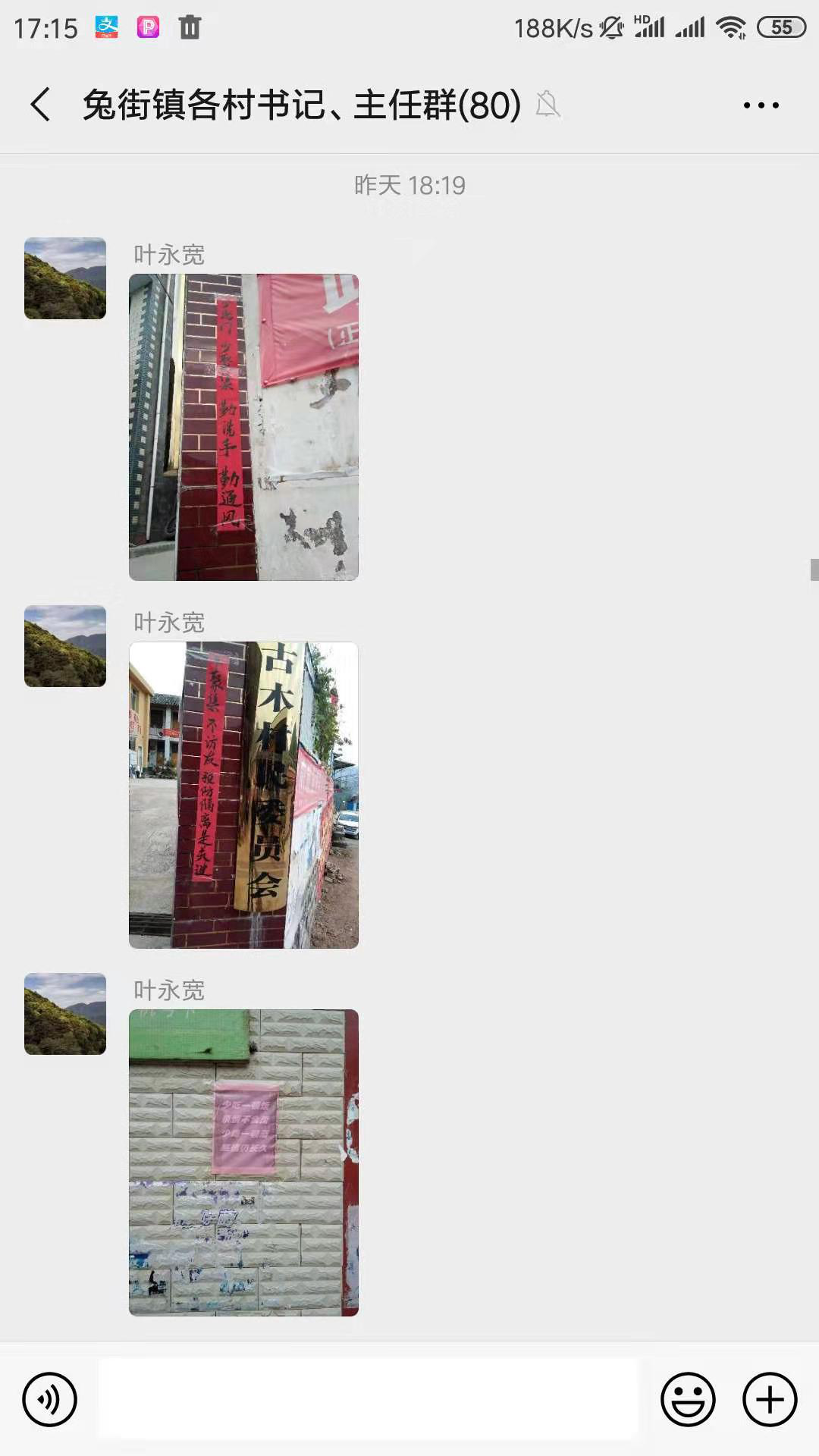Open 叶永宽's avatar beside the first photo
This screenshot has width=819, height=1456.
65,278
